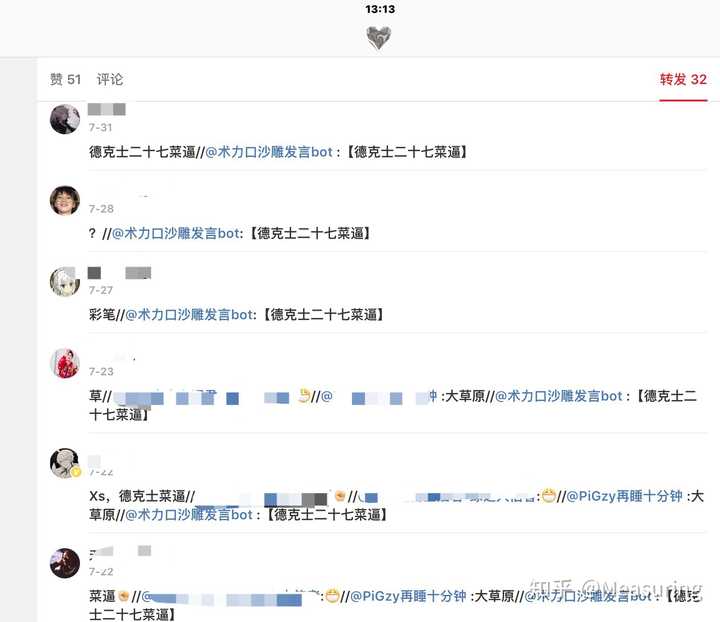Open avatar of the 7-27 reposter

(x=65, y=281)
